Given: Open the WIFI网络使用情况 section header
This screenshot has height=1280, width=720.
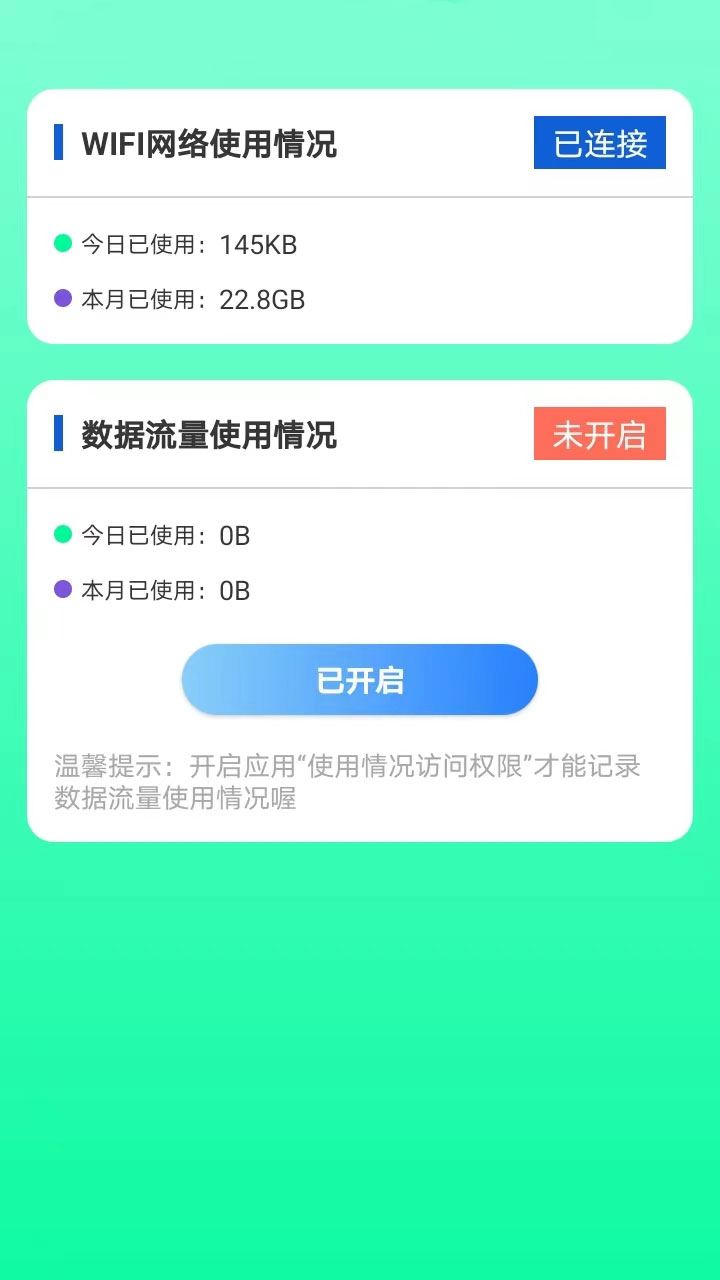Looking at the screenshot, I should (208, 145).
